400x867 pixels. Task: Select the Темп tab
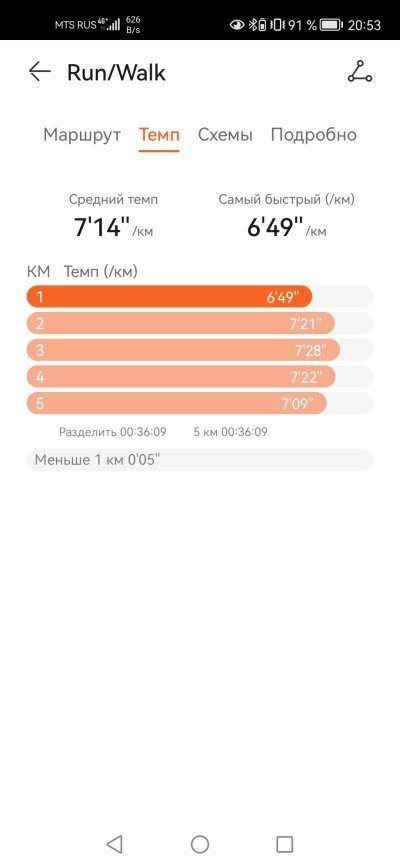(159, 135)
